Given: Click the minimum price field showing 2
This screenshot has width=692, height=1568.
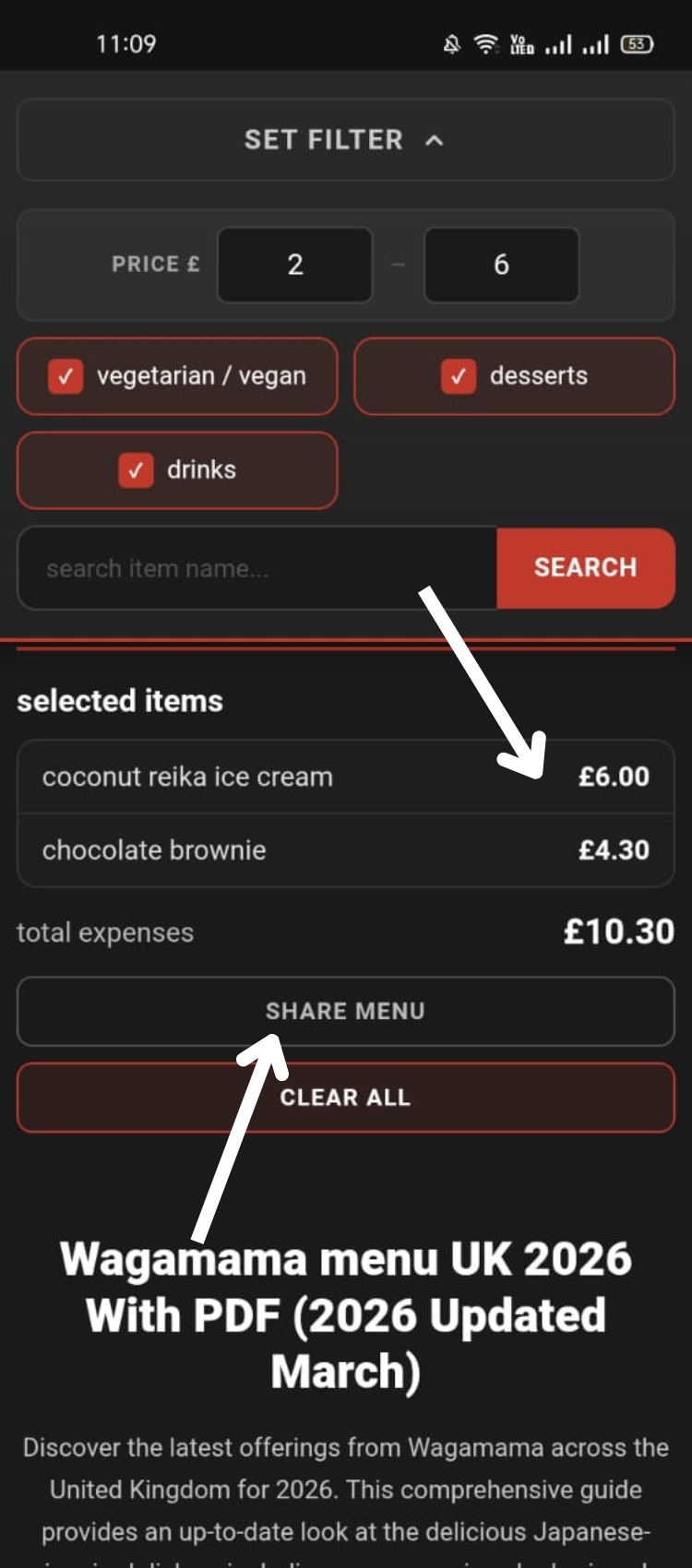Looking at the screenshot, I should tap(294, 266).
